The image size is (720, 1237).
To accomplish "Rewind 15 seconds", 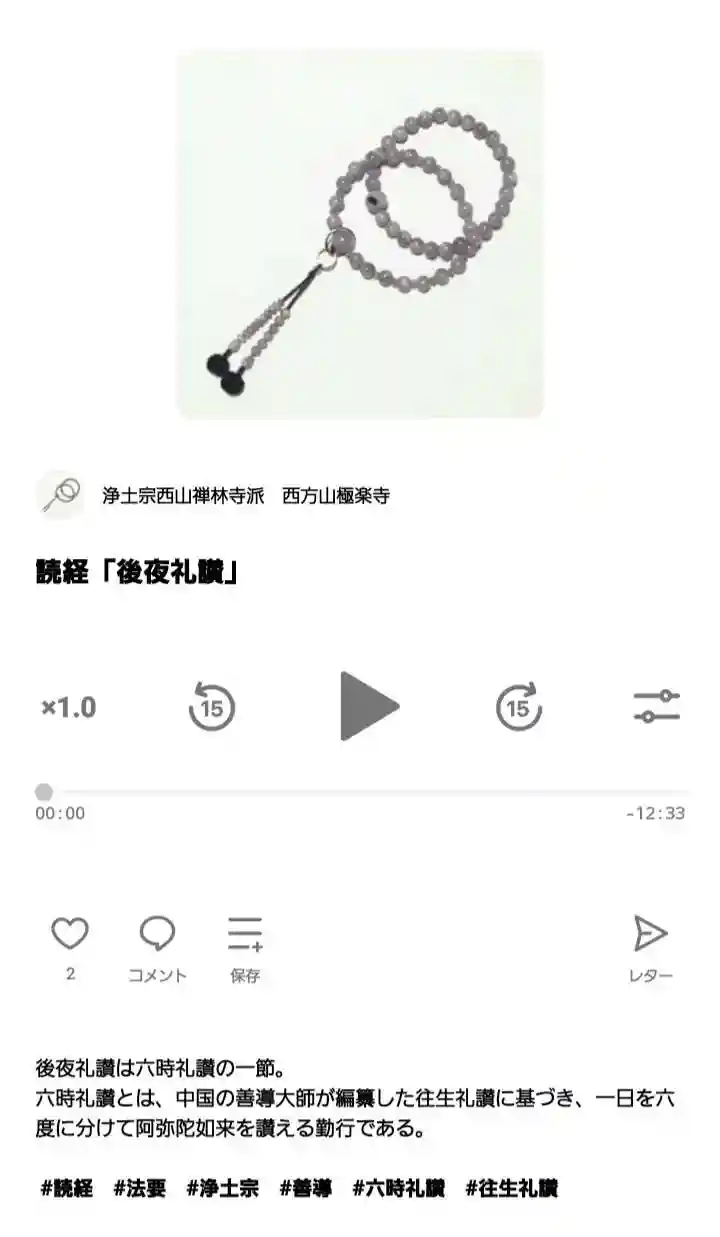I will (212, 707).
